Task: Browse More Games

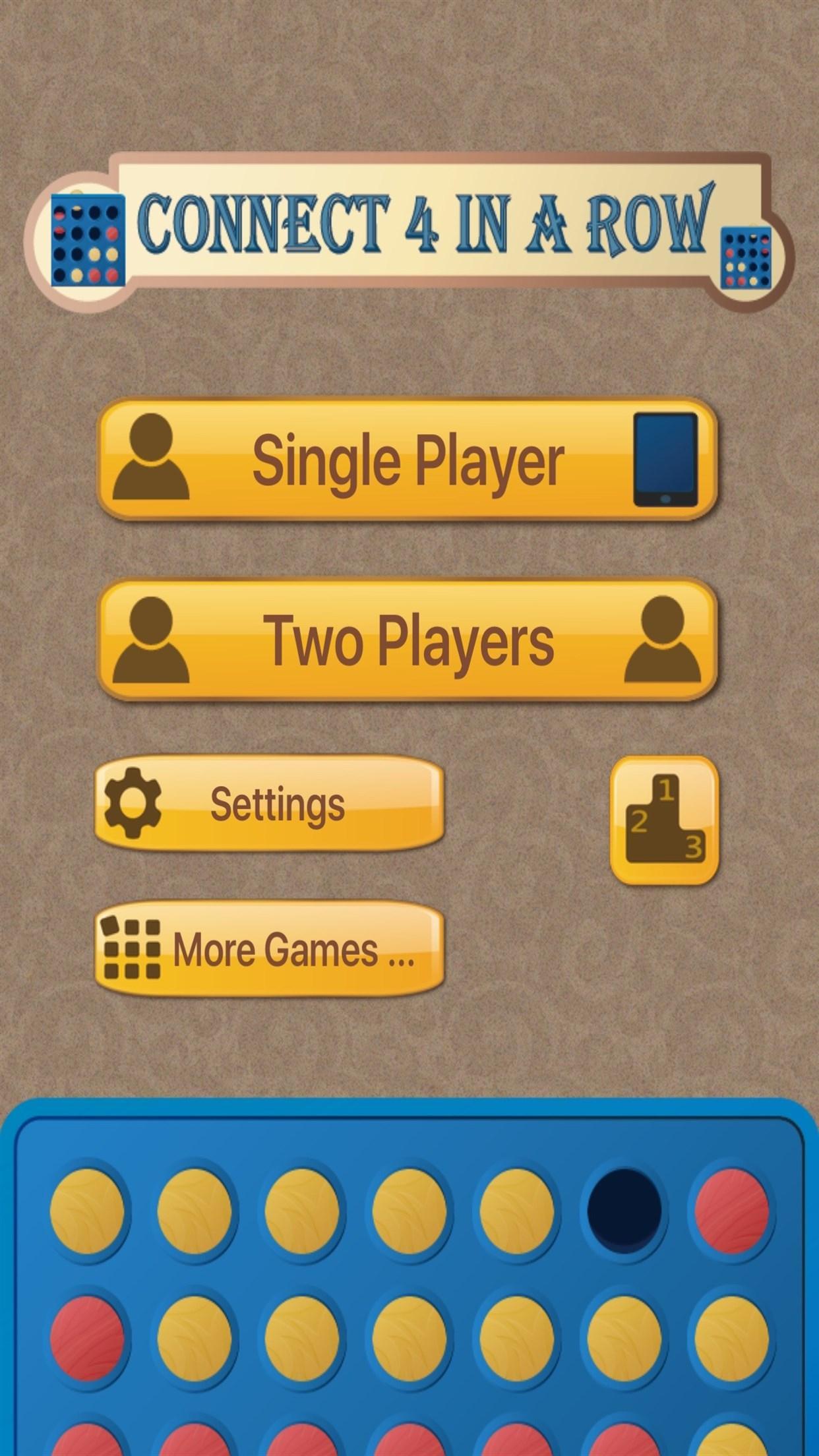Action: (x=269, y=949)
